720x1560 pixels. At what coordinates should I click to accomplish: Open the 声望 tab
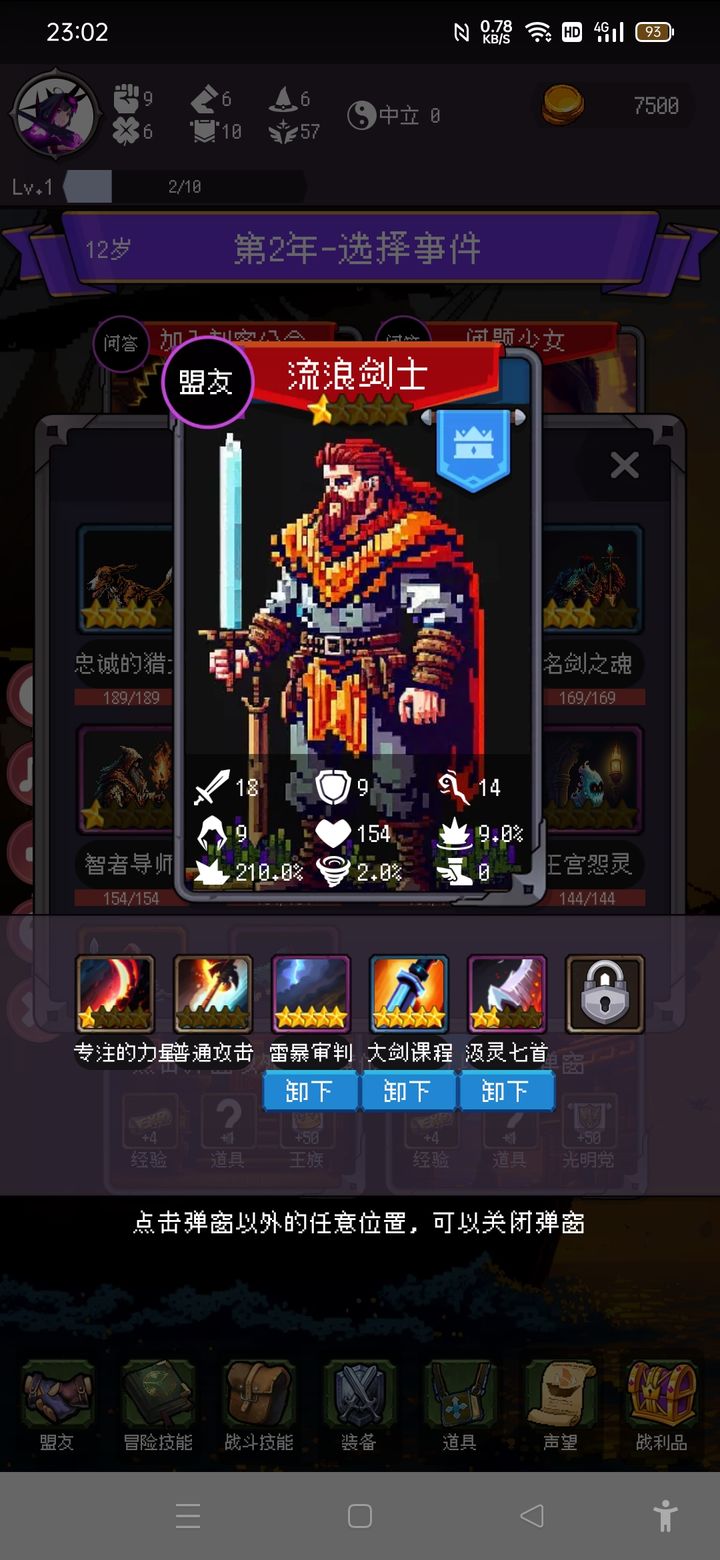click(560, 1404)
